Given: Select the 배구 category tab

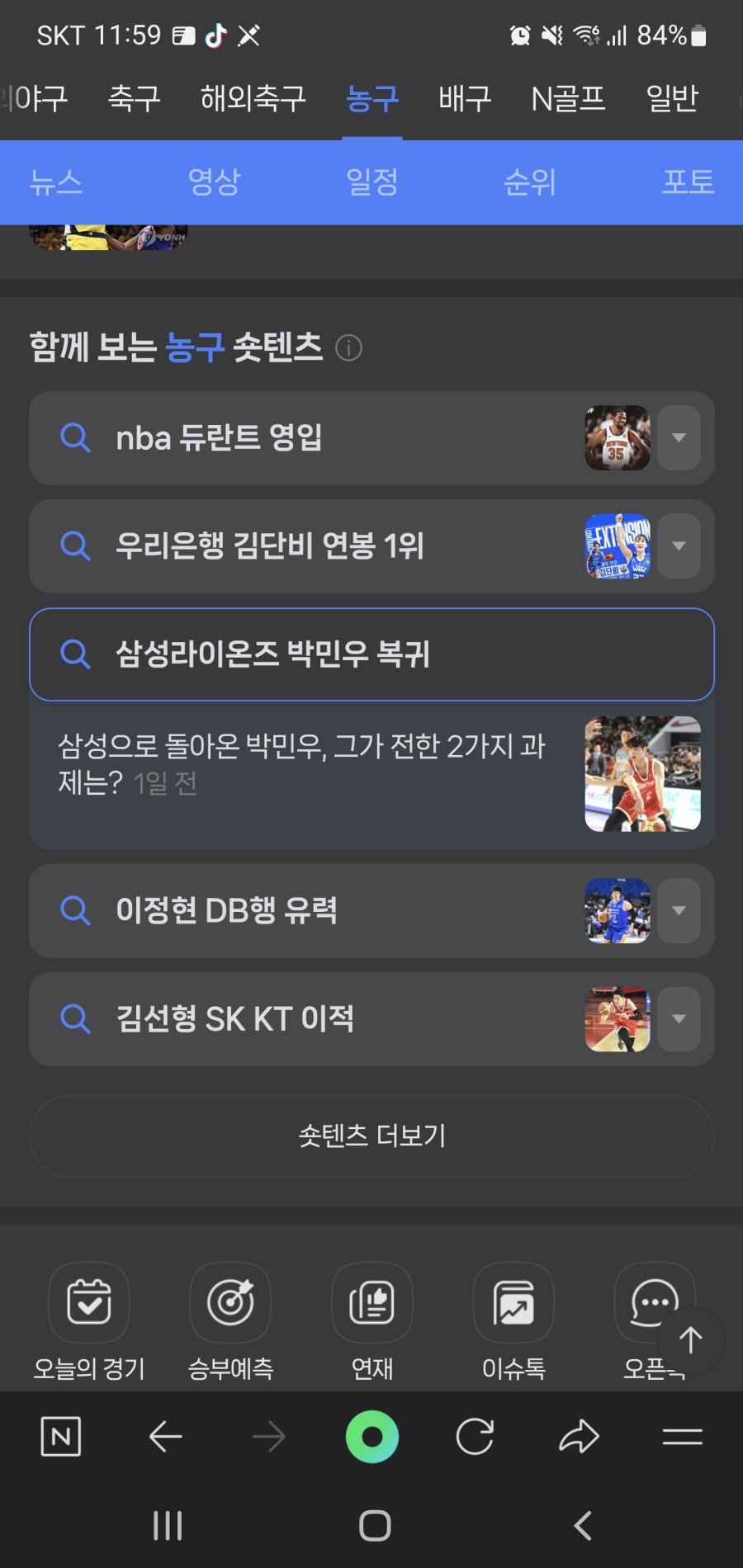Looking at the screenshot, I should click(465, 99).
